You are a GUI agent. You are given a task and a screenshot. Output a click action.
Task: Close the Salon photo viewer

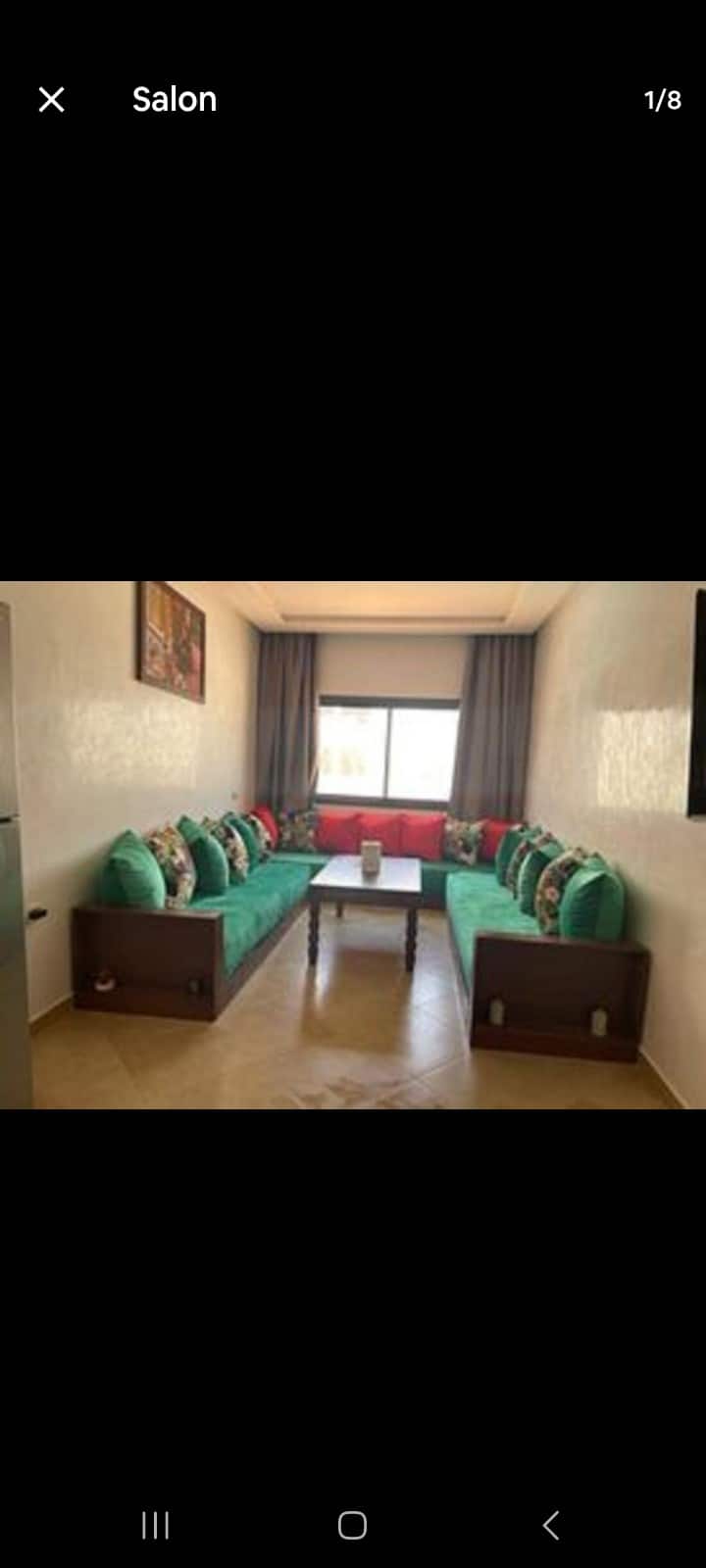(51, 99)
